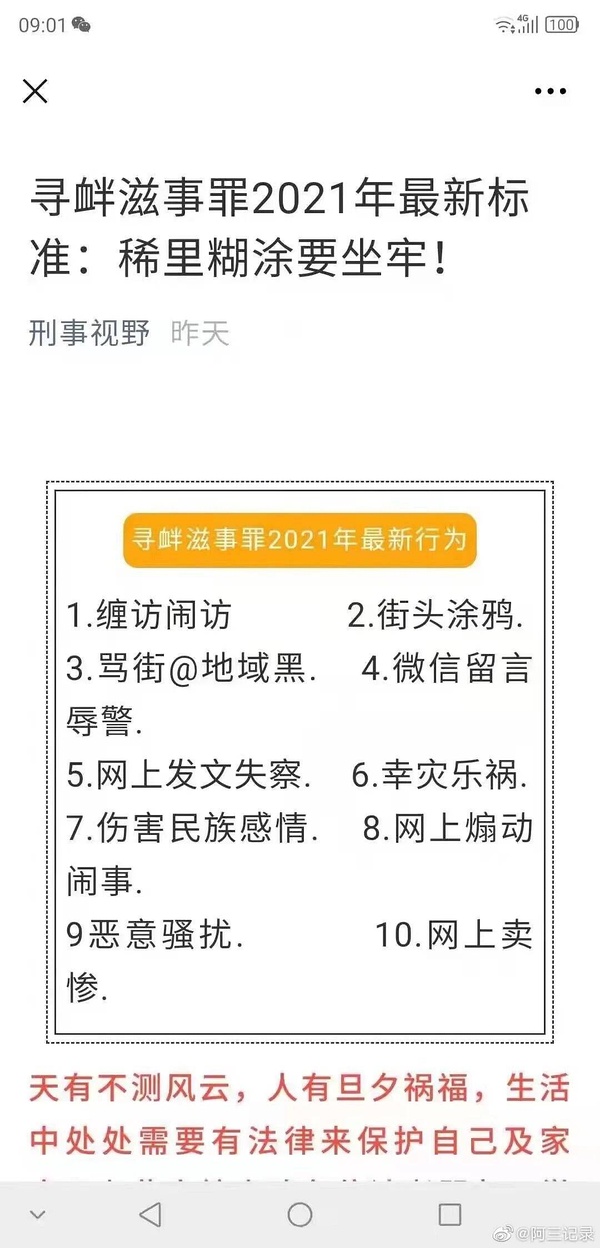Go to the home screen
The width and height of the screenshot is (600, 1248).
click(300, 1214)
